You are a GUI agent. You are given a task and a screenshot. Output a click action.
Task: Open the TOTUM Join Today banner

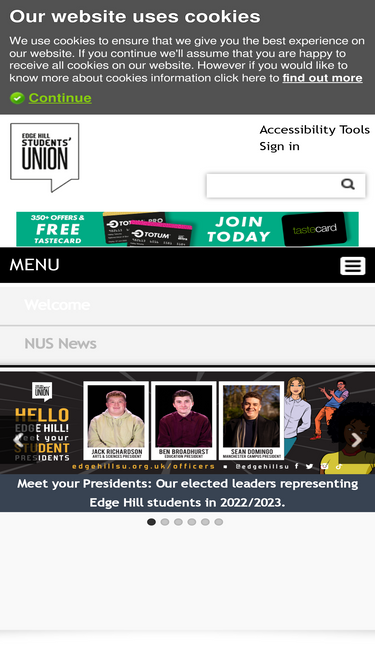pyautogui.click(x=188, y=229)
